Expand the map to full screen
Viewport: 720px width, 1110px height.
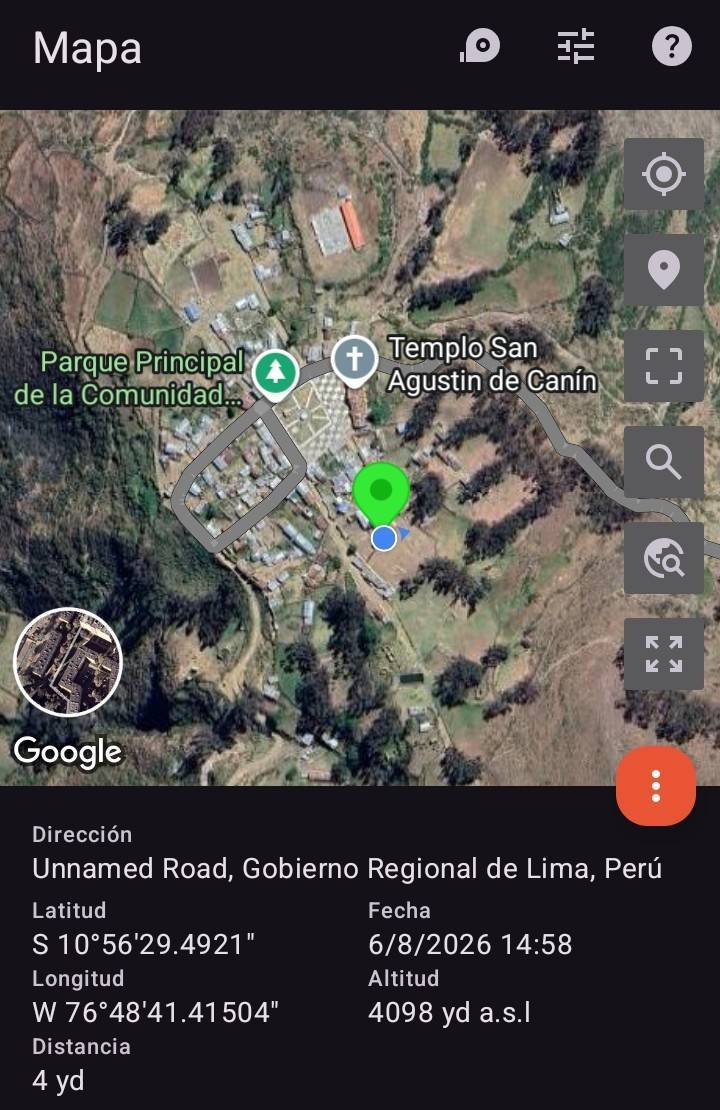(x=663, y=653)
